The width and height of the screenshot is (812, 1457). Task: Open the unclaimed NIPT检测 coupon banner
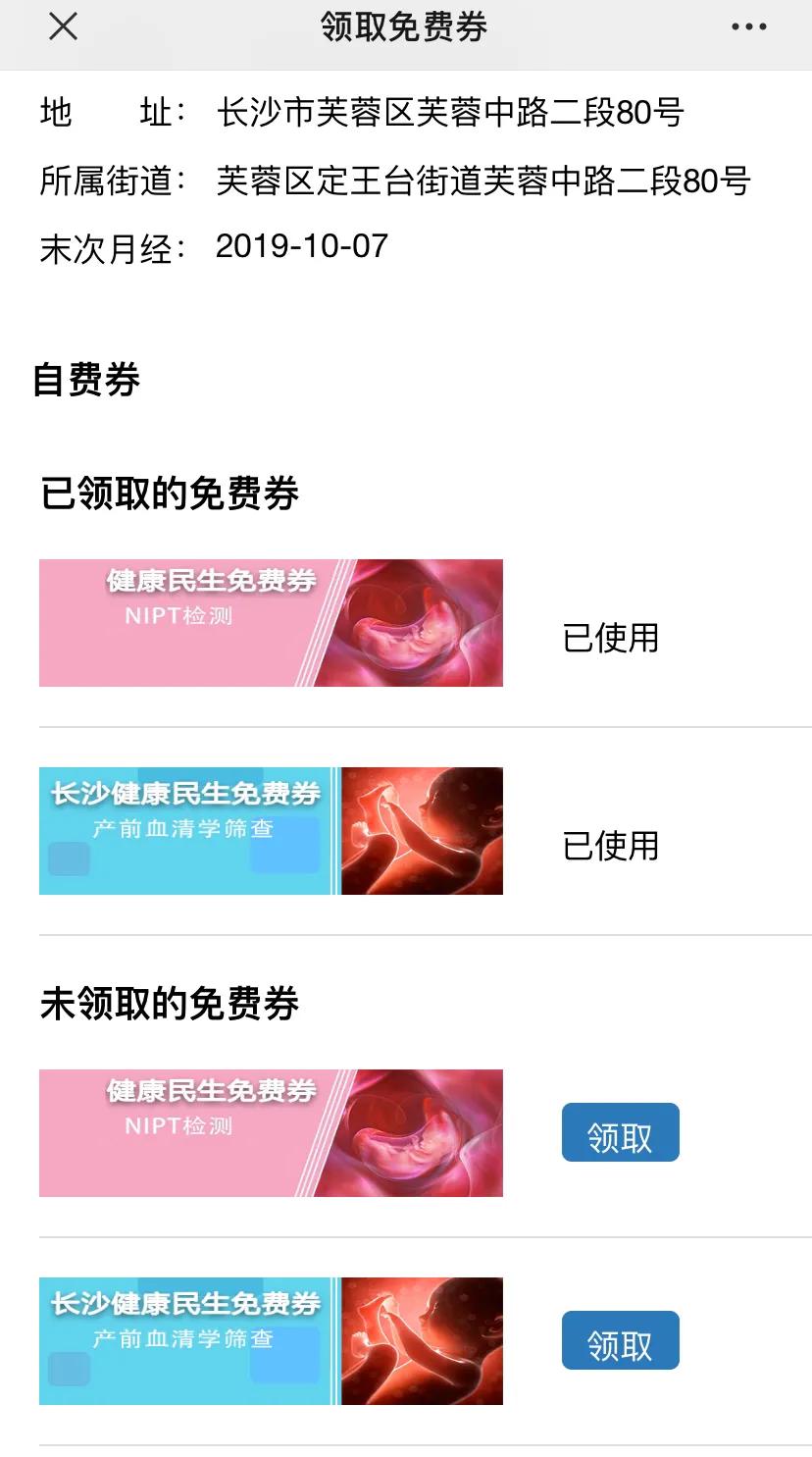[271, 1132]
